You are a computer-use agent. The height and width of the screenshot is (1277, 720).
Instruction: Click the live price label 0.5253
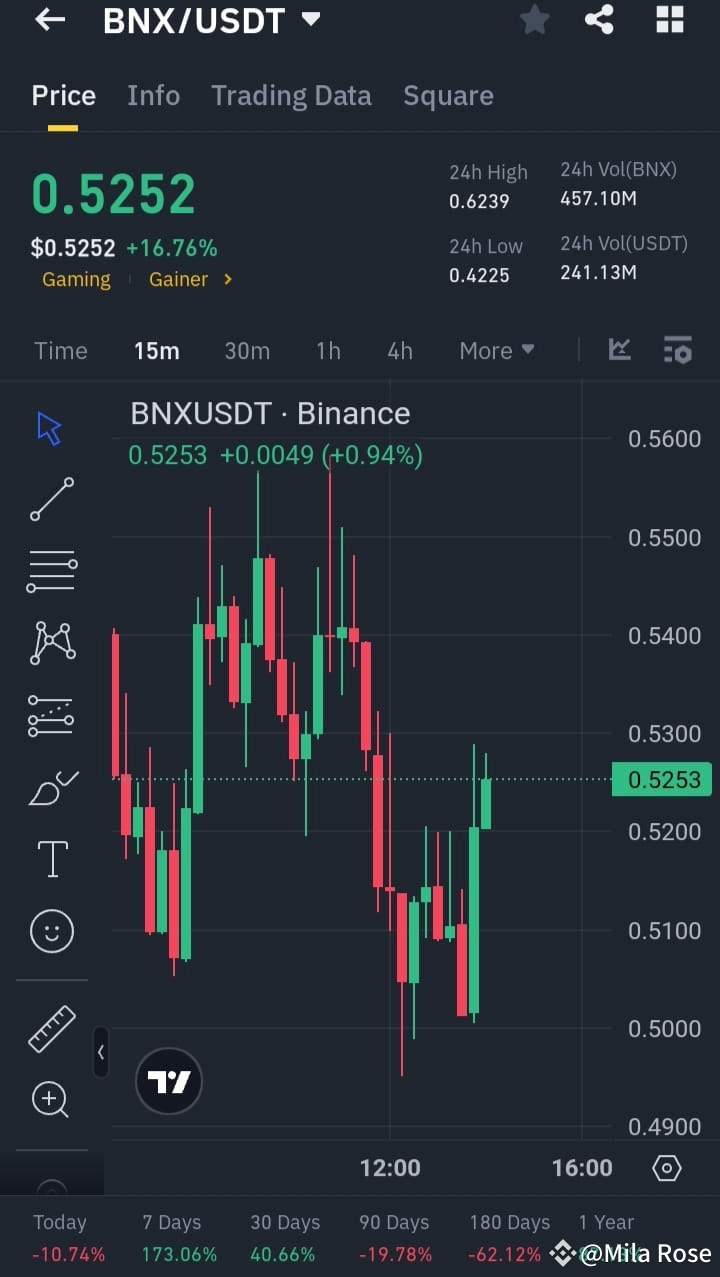click(661, 779)
